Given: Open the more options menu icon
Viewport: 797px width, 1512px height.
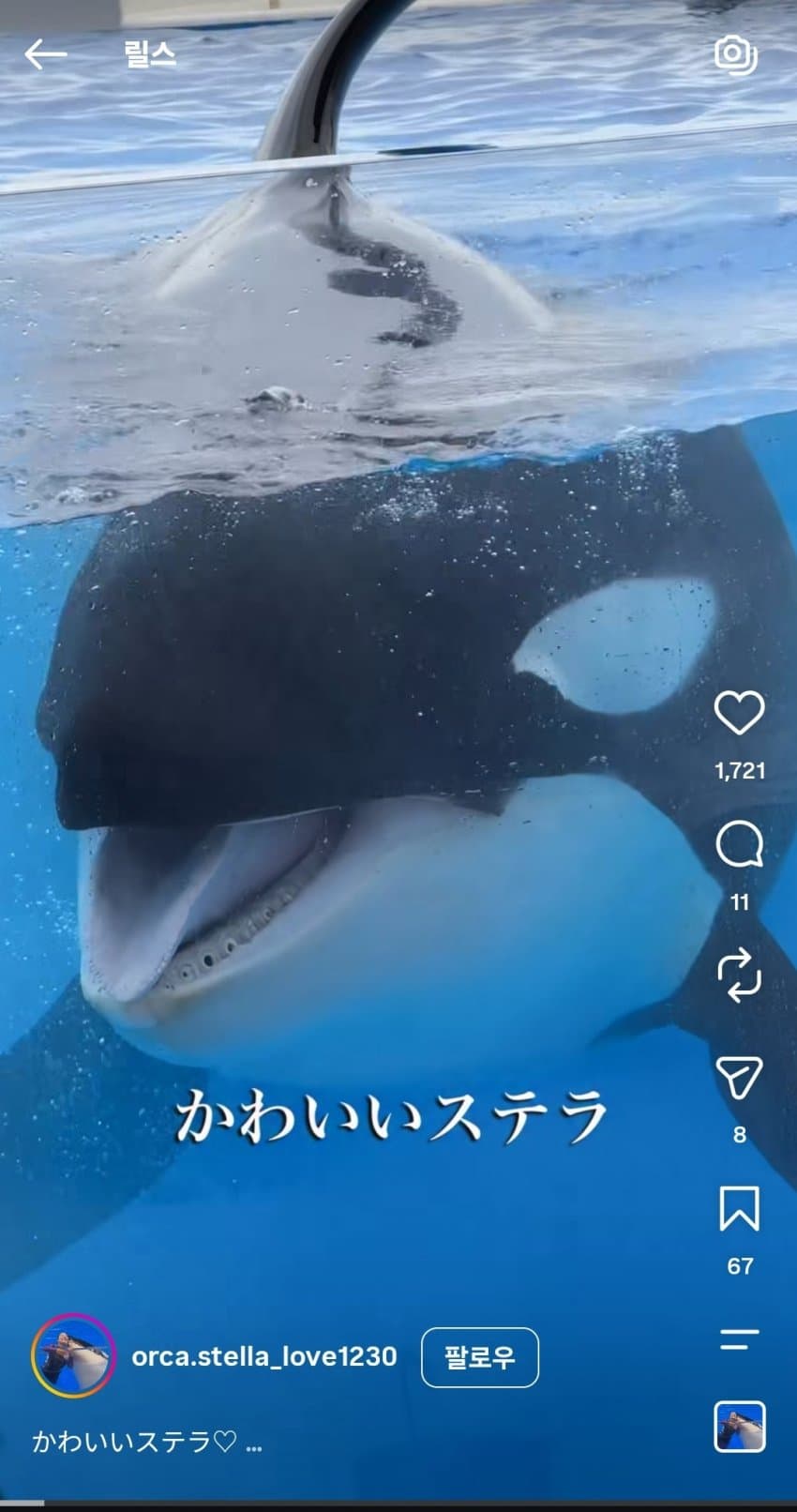Looking at the screenshot, I should (x=739, y=1338).
